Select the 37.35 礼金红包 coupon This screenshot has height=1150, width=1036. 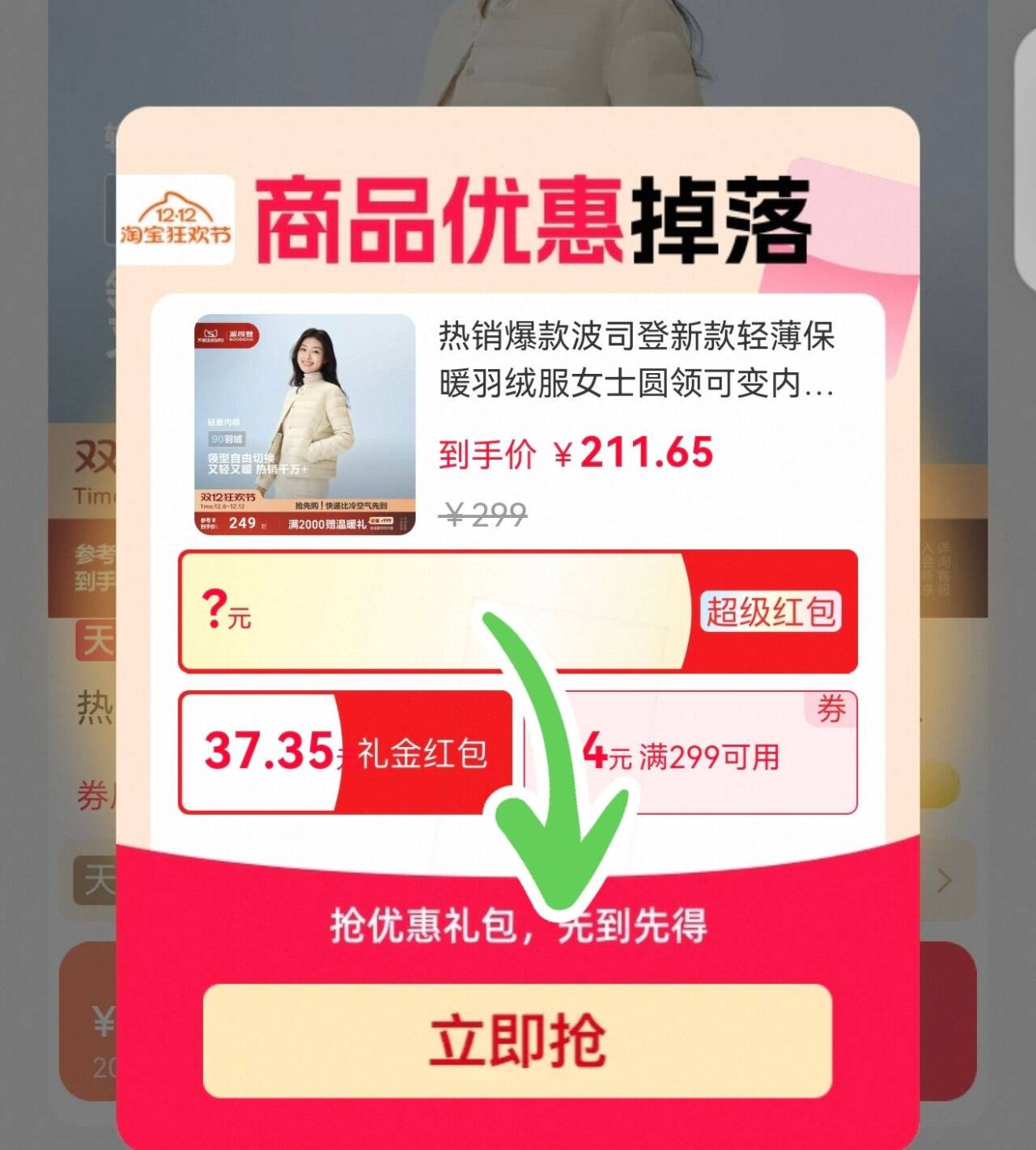(x=346, y=753)
